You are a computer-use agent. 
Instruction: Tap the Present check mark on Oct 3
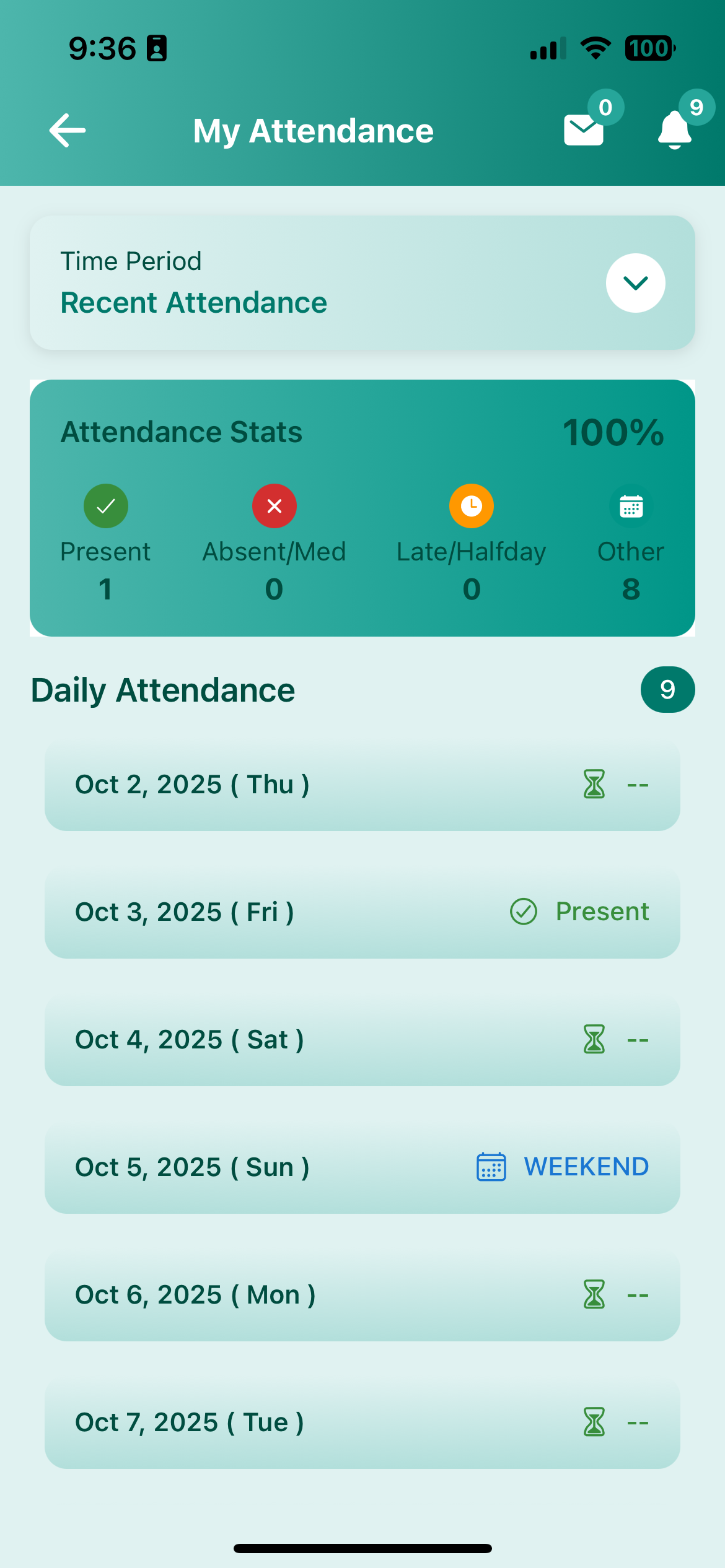point(524,911)
